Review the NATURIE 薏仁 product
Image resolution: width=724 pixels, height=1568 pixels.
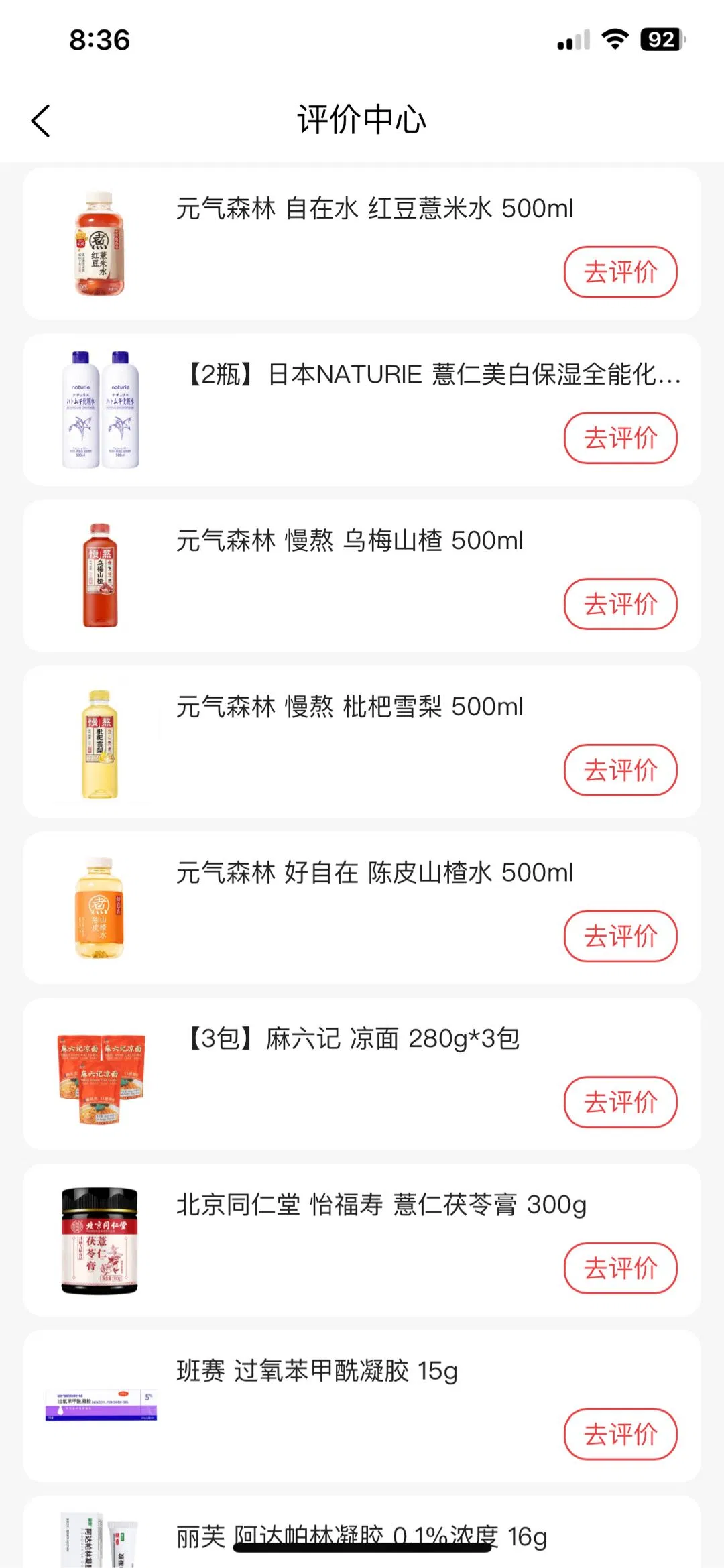click(x=620, y=438)
